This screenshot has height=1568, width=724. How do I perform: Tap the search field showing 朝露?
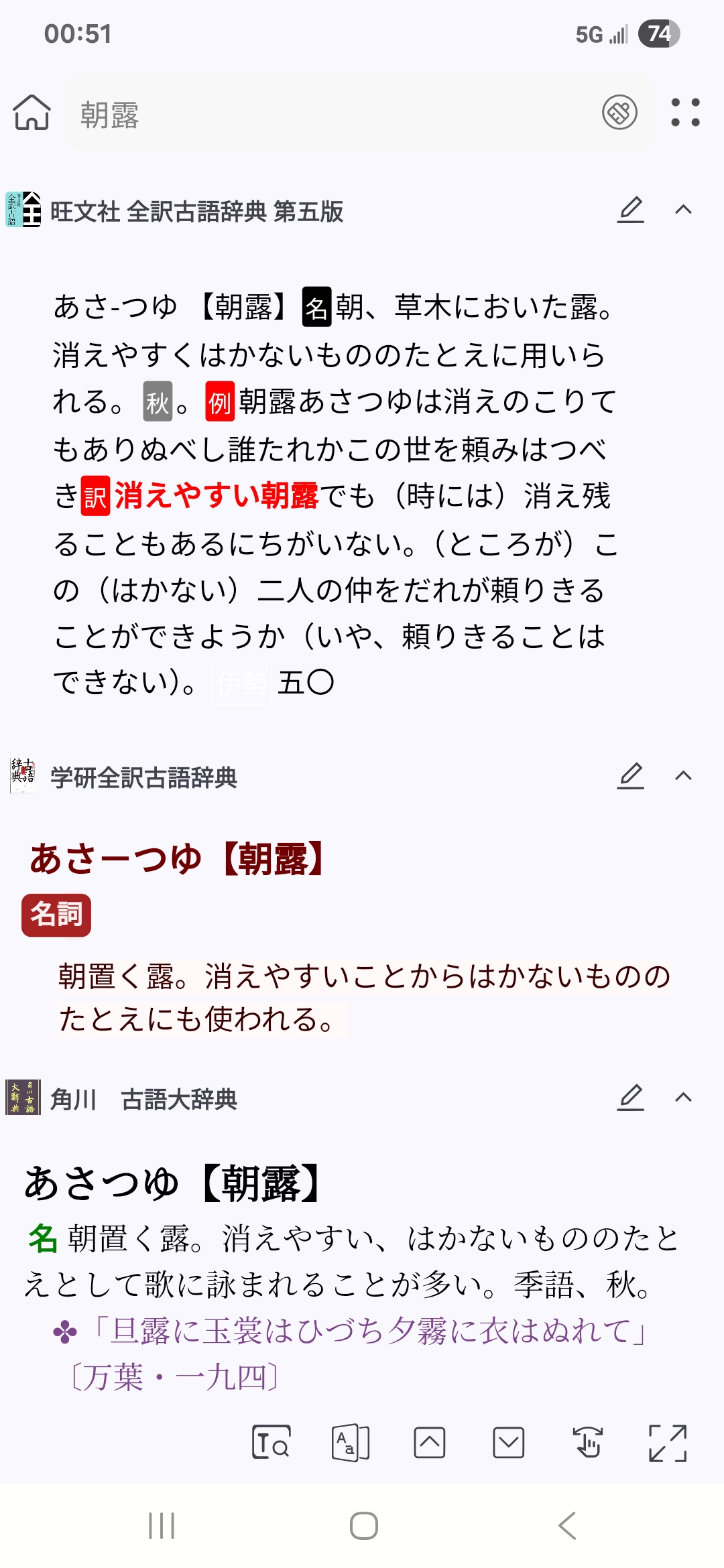point(359,113)
